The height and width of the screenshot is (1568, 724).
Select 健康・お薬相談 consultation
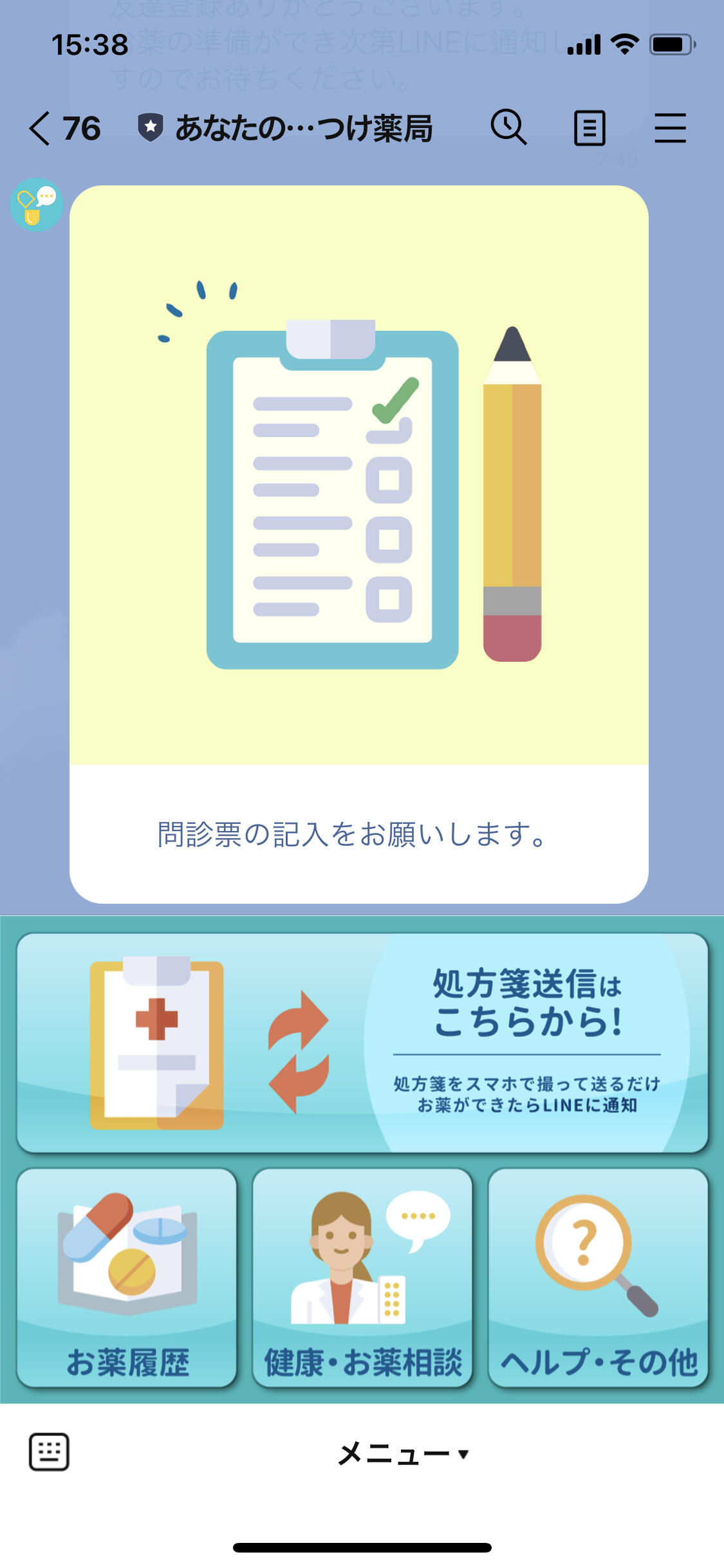click(x=362, y=1278)
